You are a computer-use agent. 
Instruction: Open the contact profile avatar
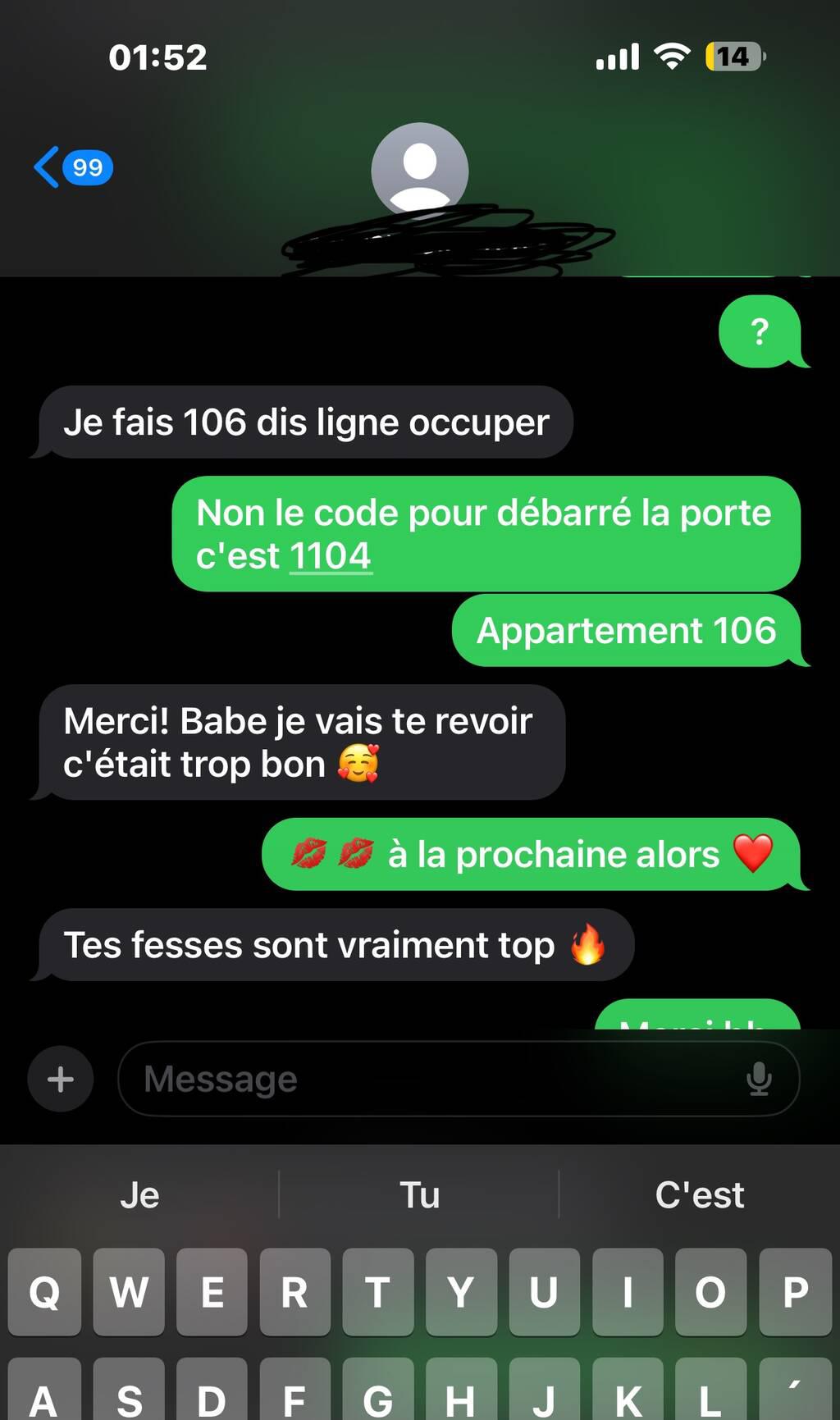(419, 170)
